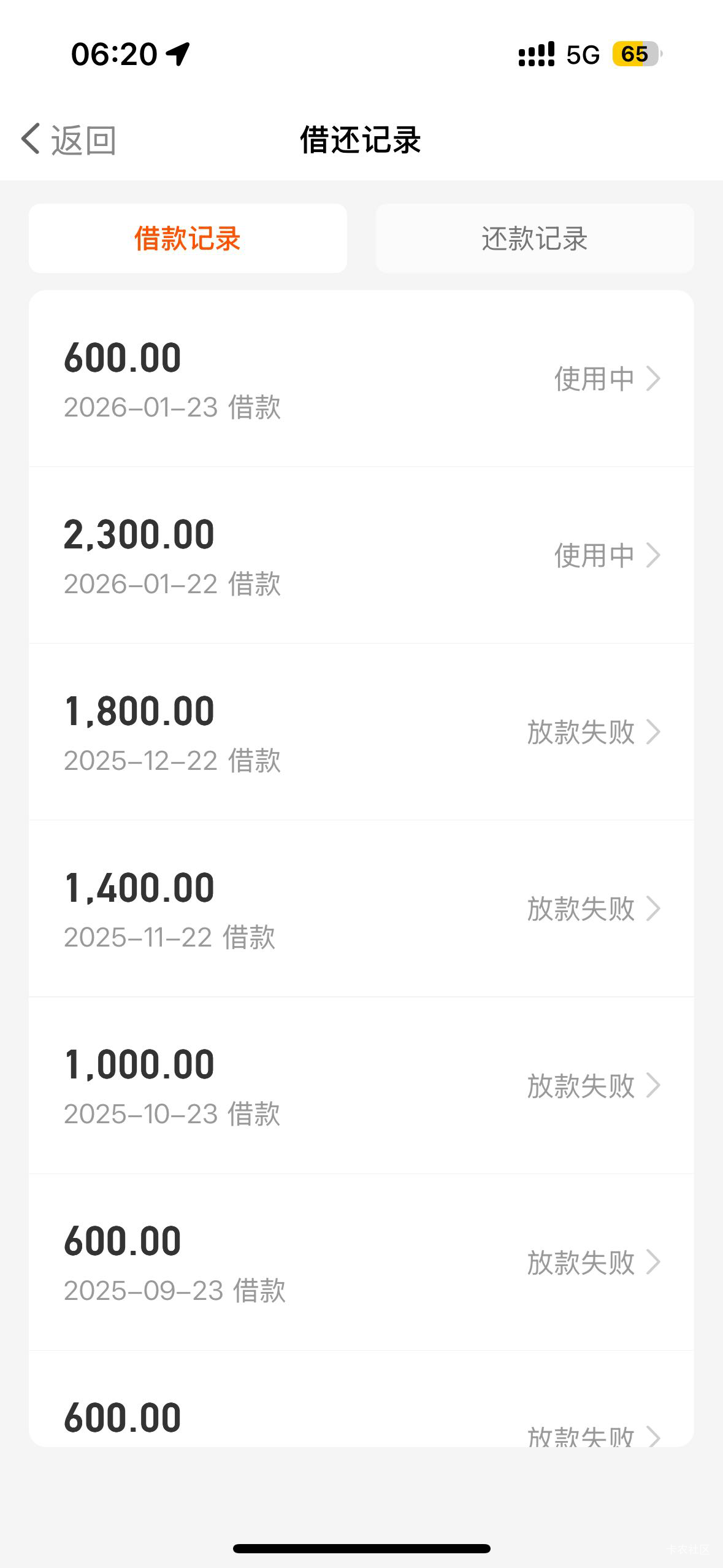
Task: View the 1,400.00 loan dated 2025-11-22
Action: point(361,909)
